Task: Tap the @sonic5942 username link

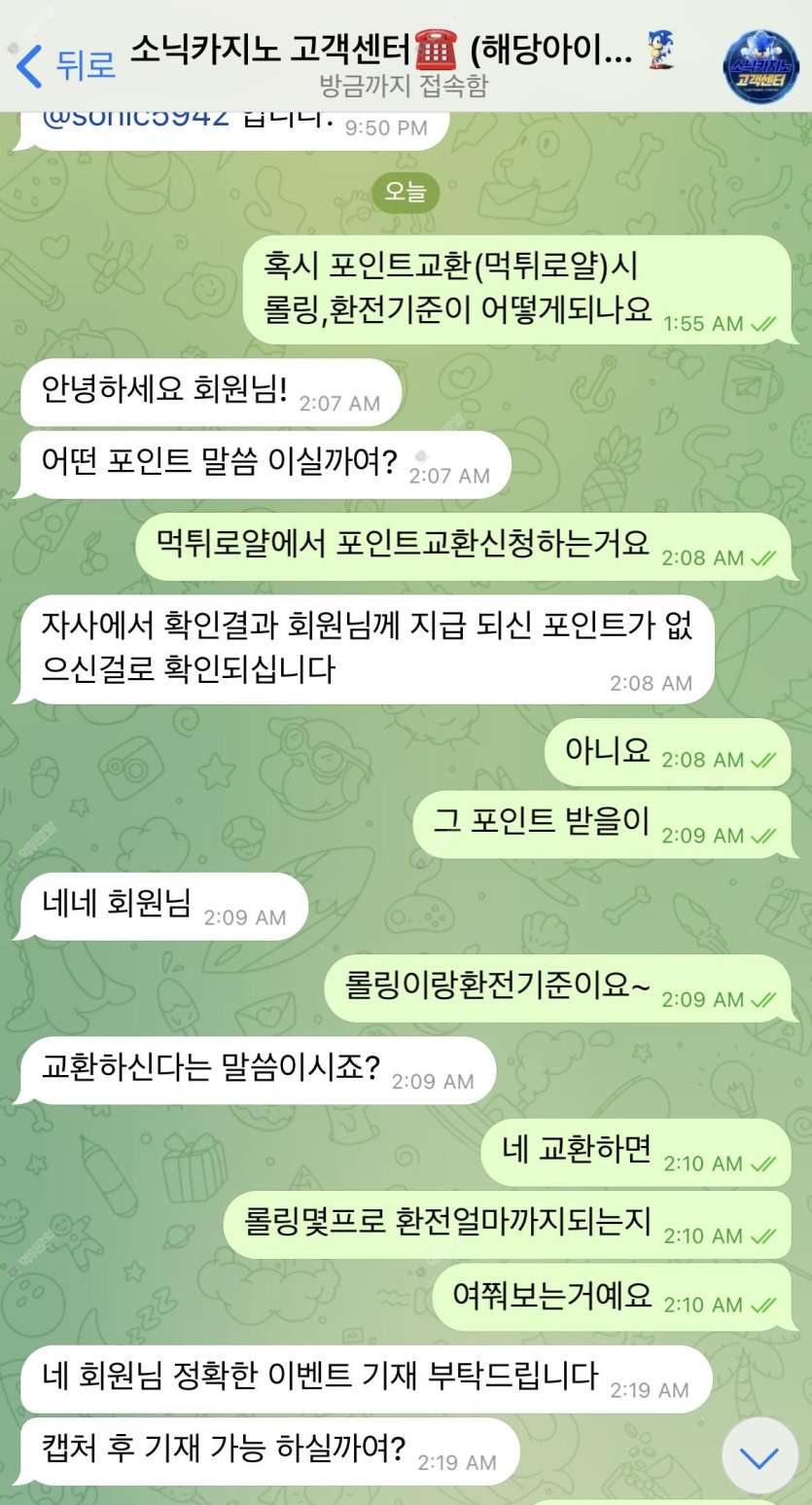Action: [x=136, y=119]
